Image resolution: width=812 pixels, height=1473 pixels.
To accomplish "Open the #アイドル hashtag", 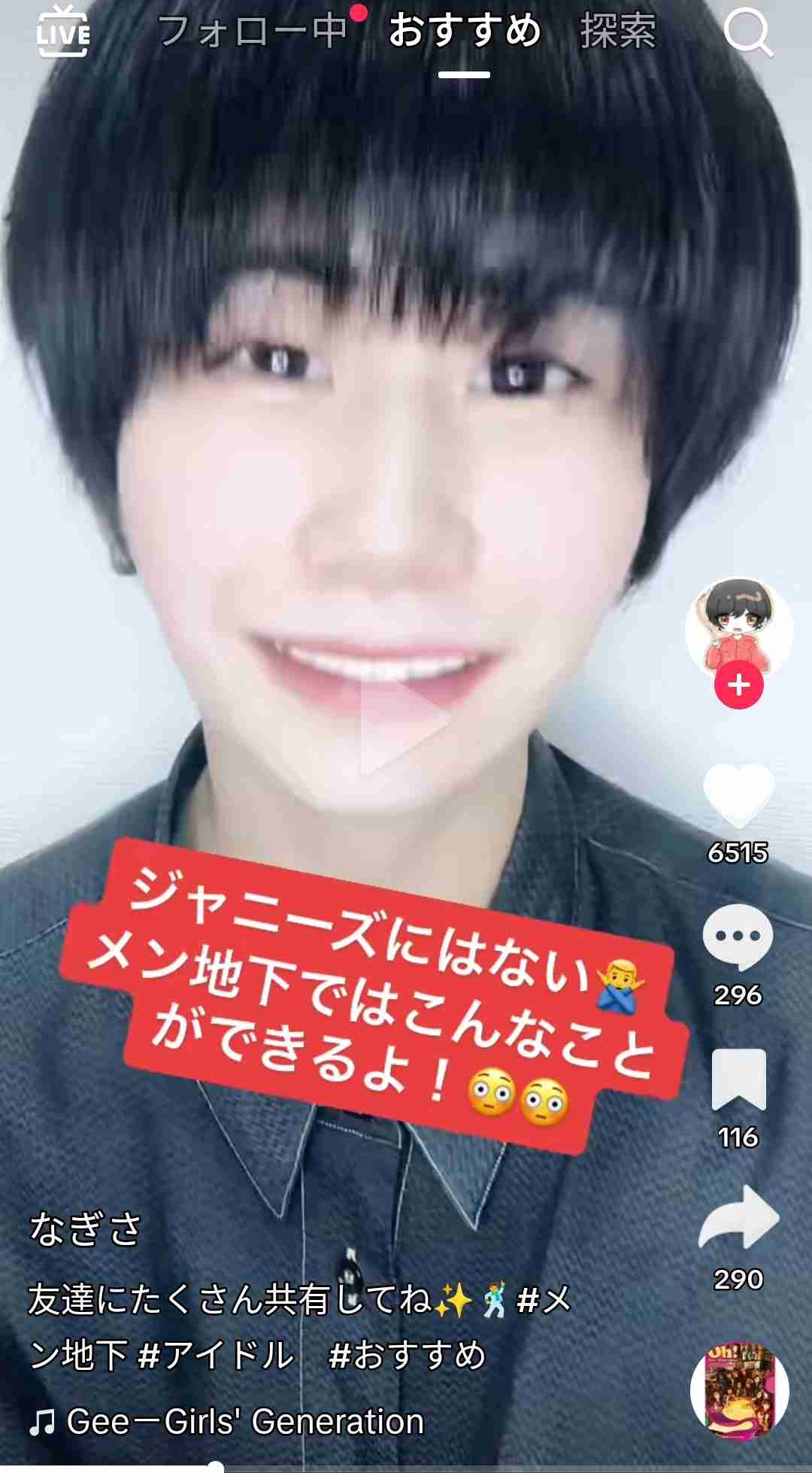I will 217,1356.
